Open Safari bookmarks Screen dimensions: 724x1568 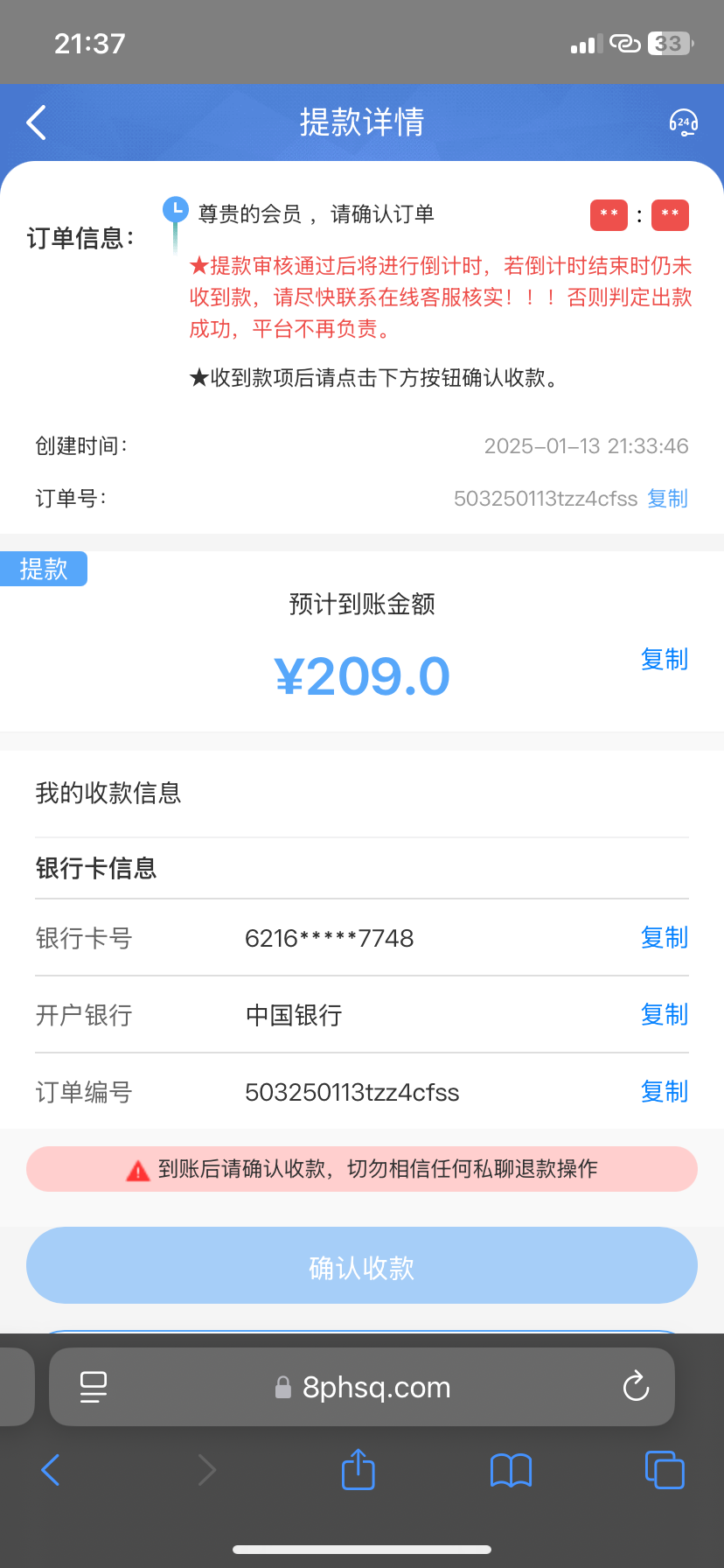click(x=511, y=1470)
